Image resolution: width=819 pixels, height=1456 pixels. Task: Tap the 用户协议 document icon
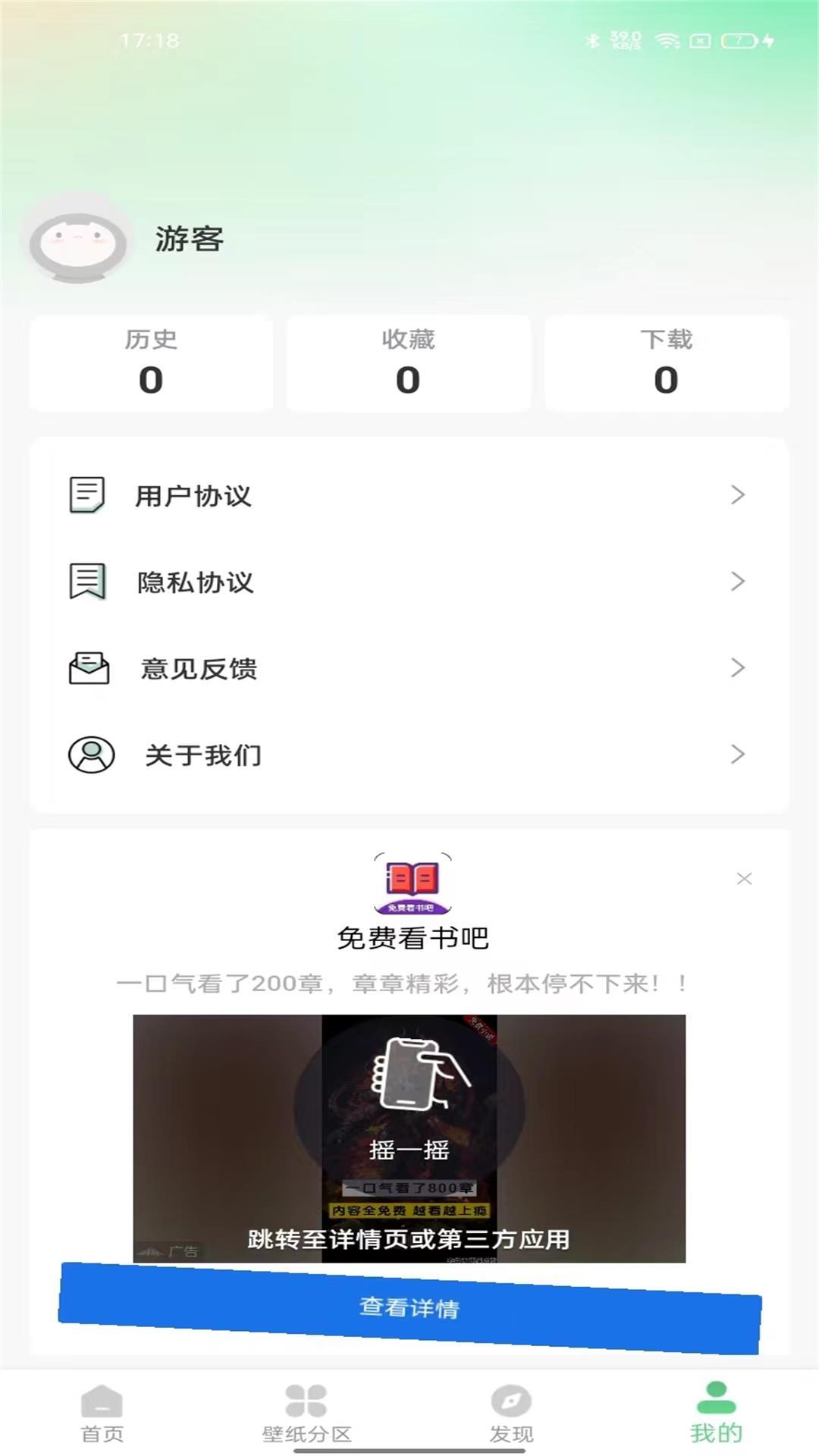[86, 493]
